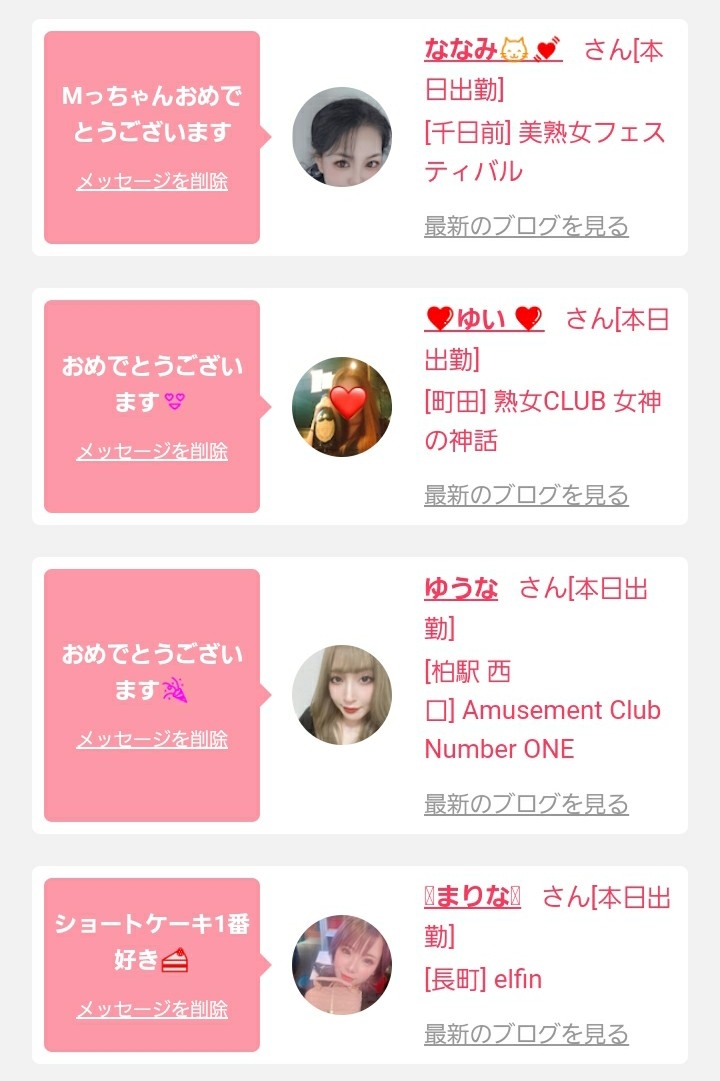Open ゆい's profile name link
Viewport: 720px width, 1081px height.
[484, 319]
